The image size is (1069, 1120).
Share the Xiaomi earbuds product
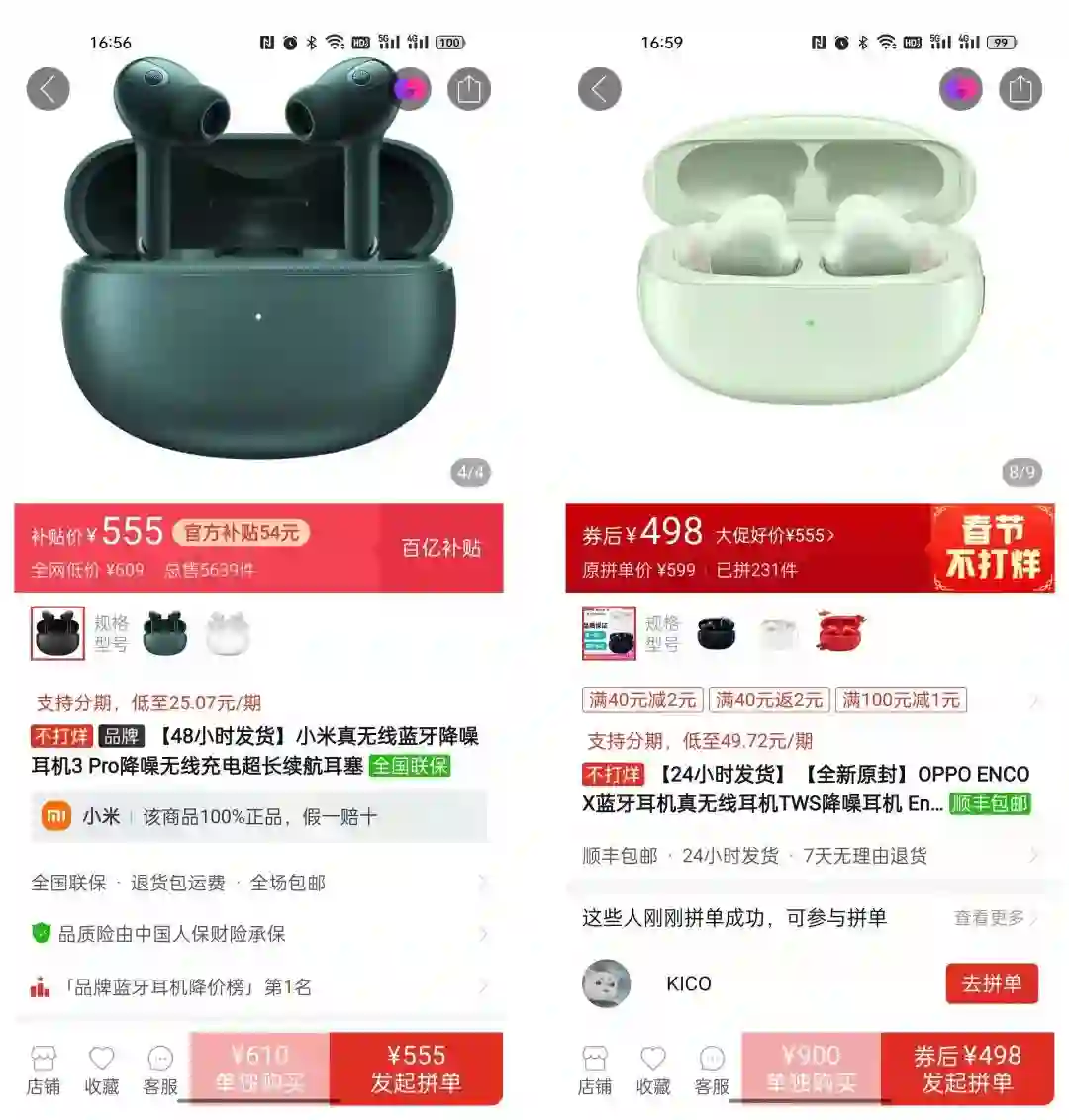coord(469,89)
